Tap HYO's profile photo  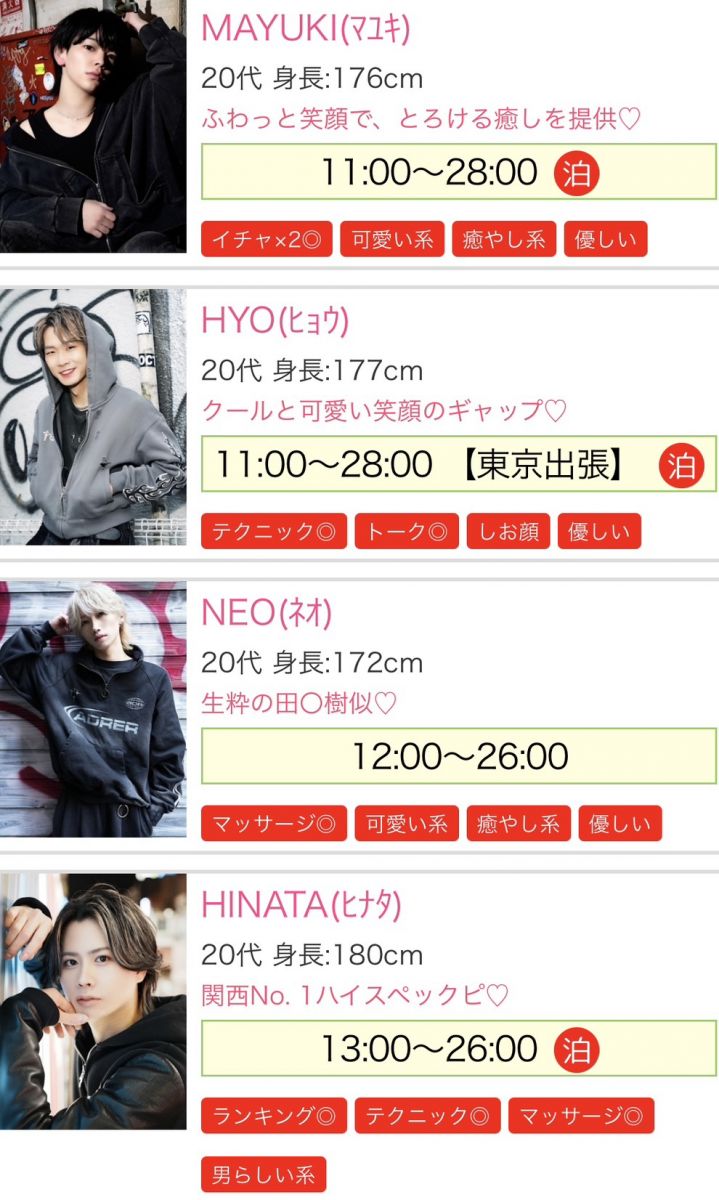[x=93, y=417]
